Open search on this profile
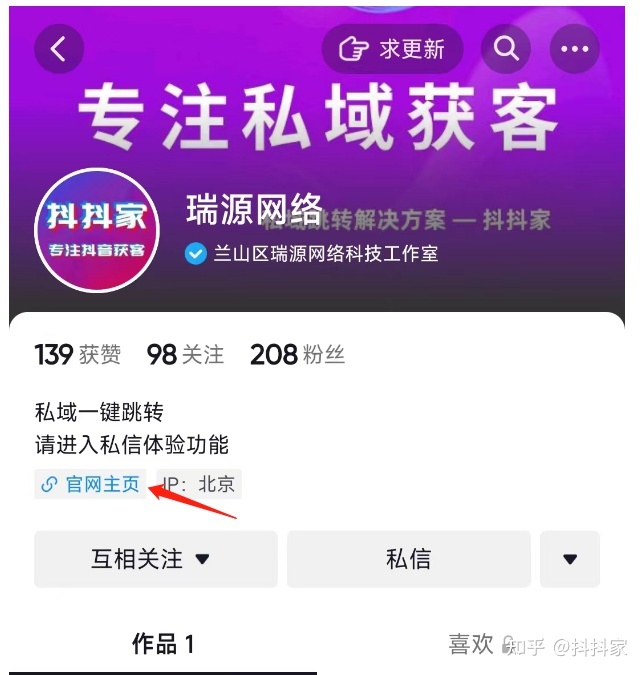This screenshot has width=644, height=675. click(x=506, y=49)
